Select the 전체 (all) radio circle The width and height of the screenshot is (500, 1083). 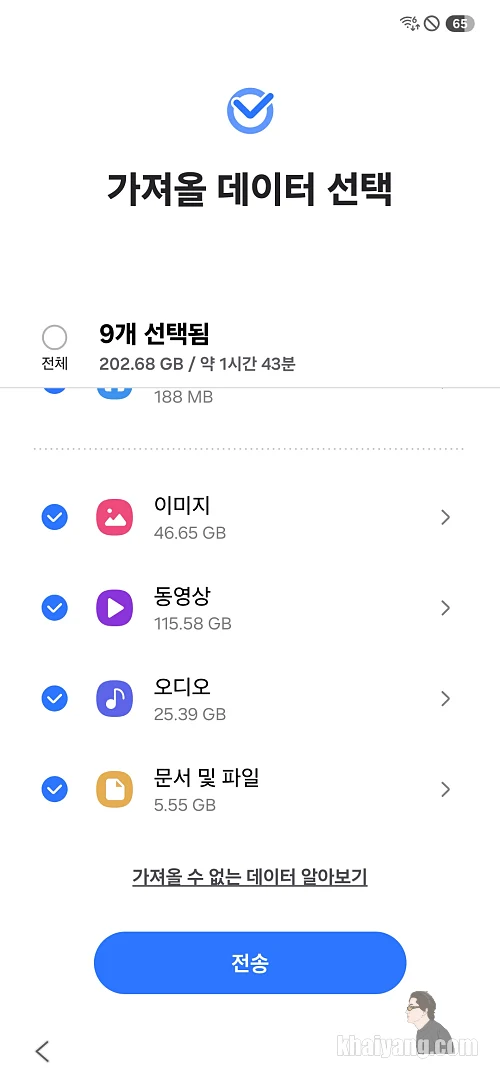click(55, 337)
